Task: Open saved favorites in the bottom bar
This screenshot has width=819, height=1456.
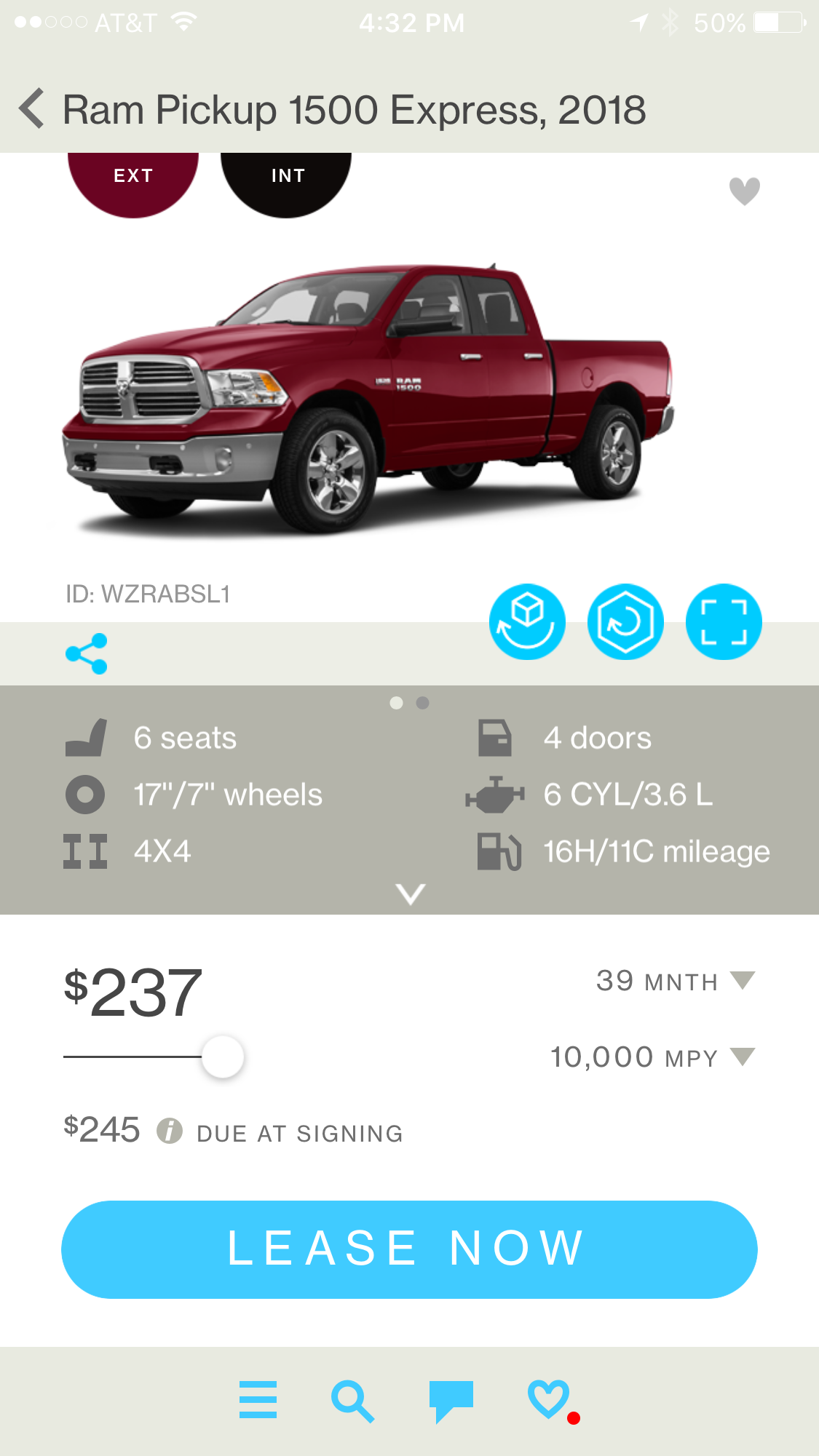Action: [550, 1399]
